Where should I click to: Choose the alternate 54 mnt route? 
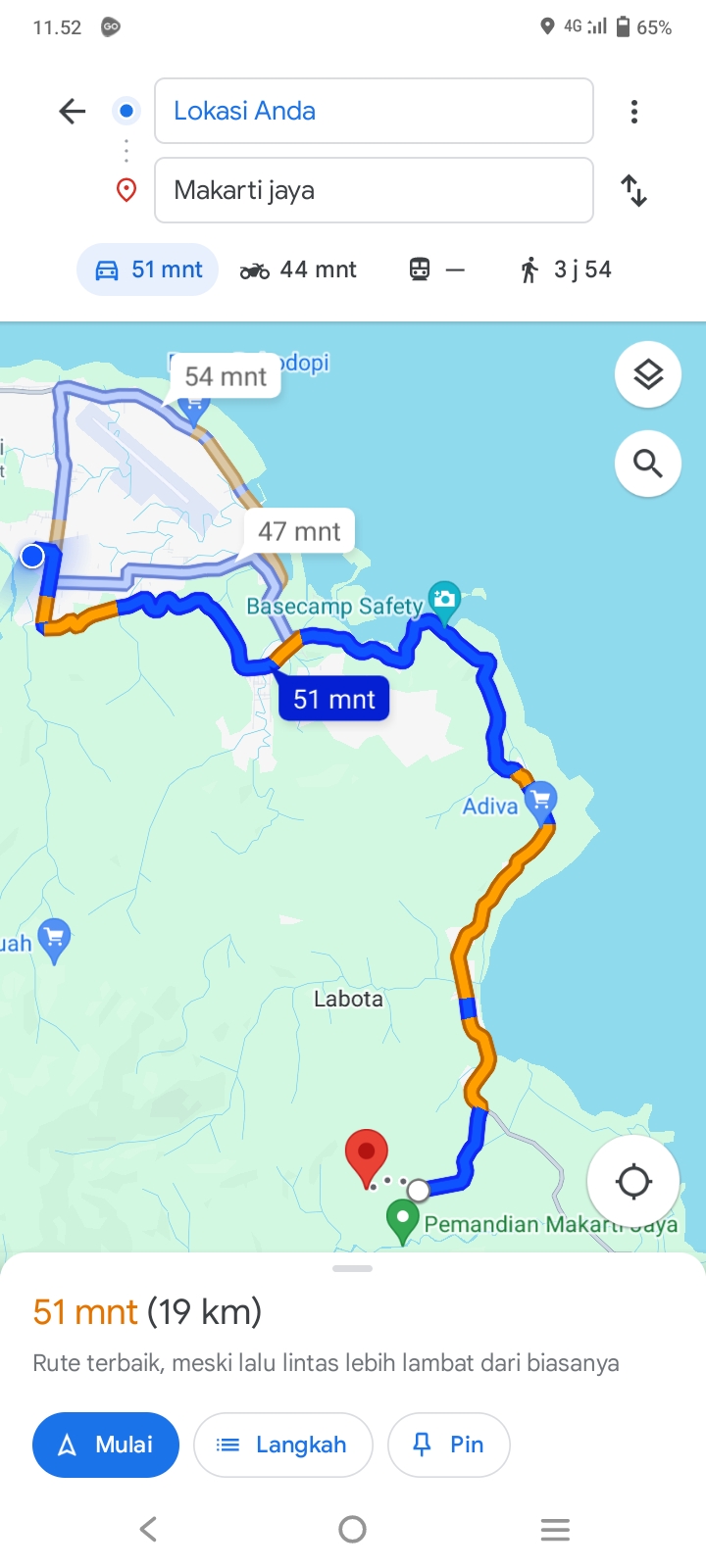pos(226,376)
